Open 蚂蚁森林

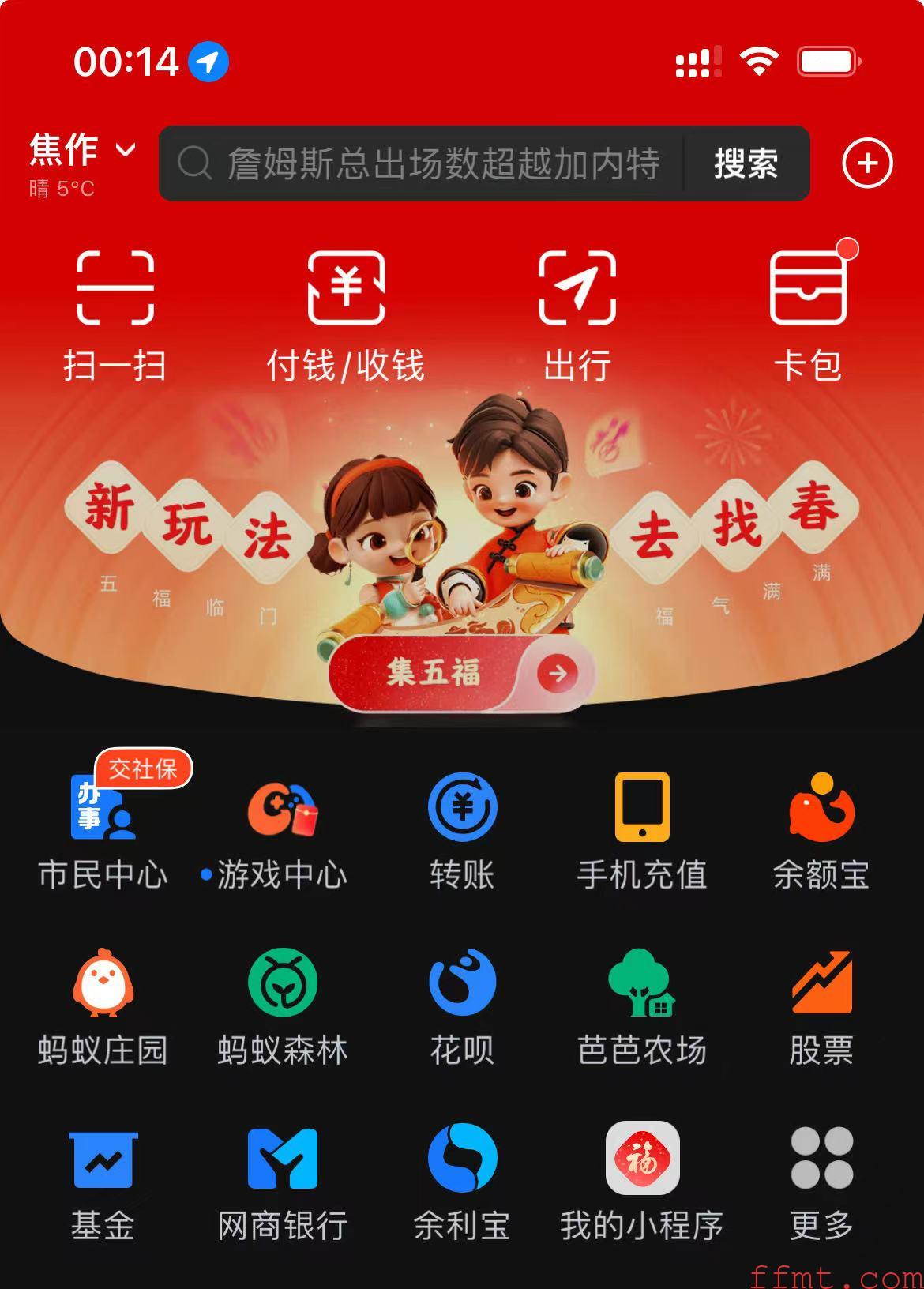coord(282,1006)
